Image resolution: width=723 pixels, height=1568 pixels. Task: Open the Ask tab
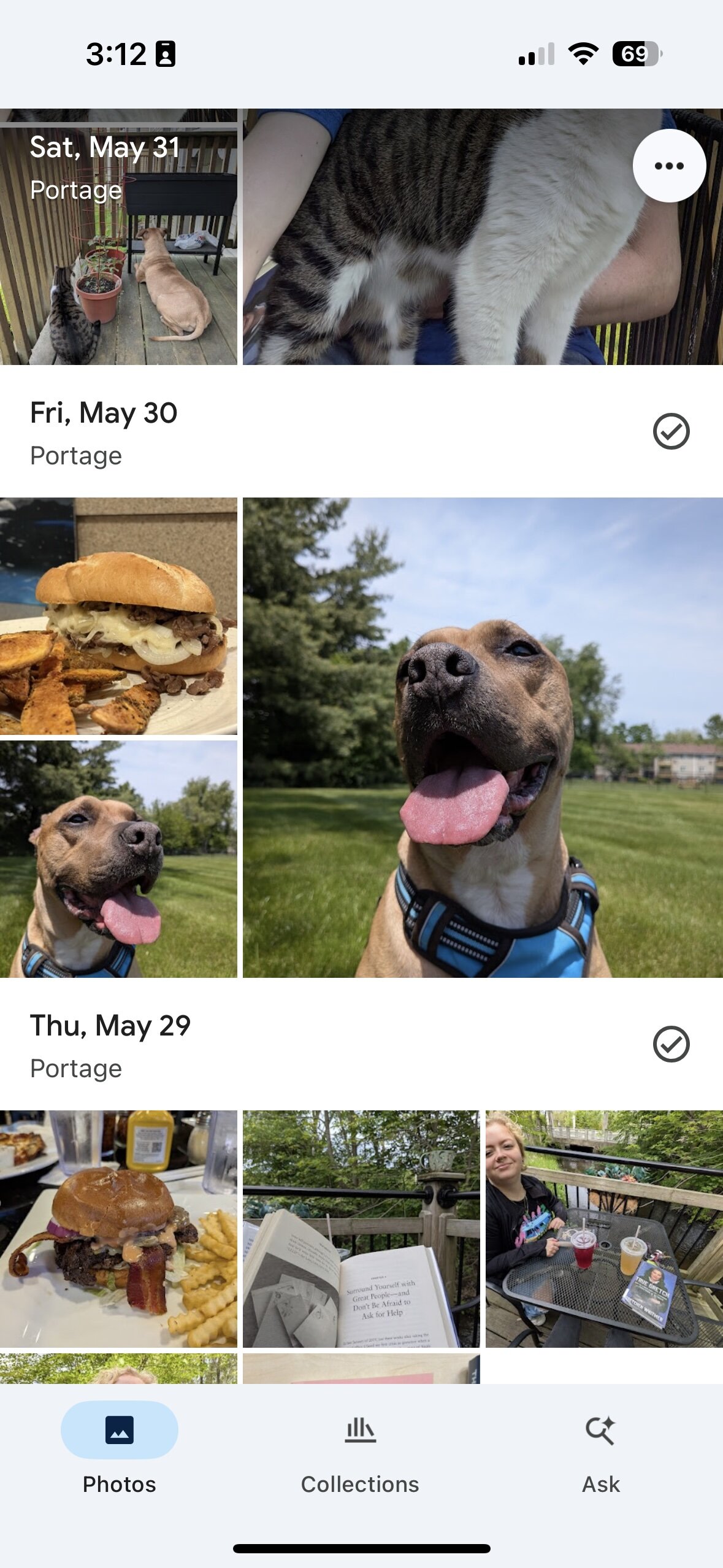600,1449
